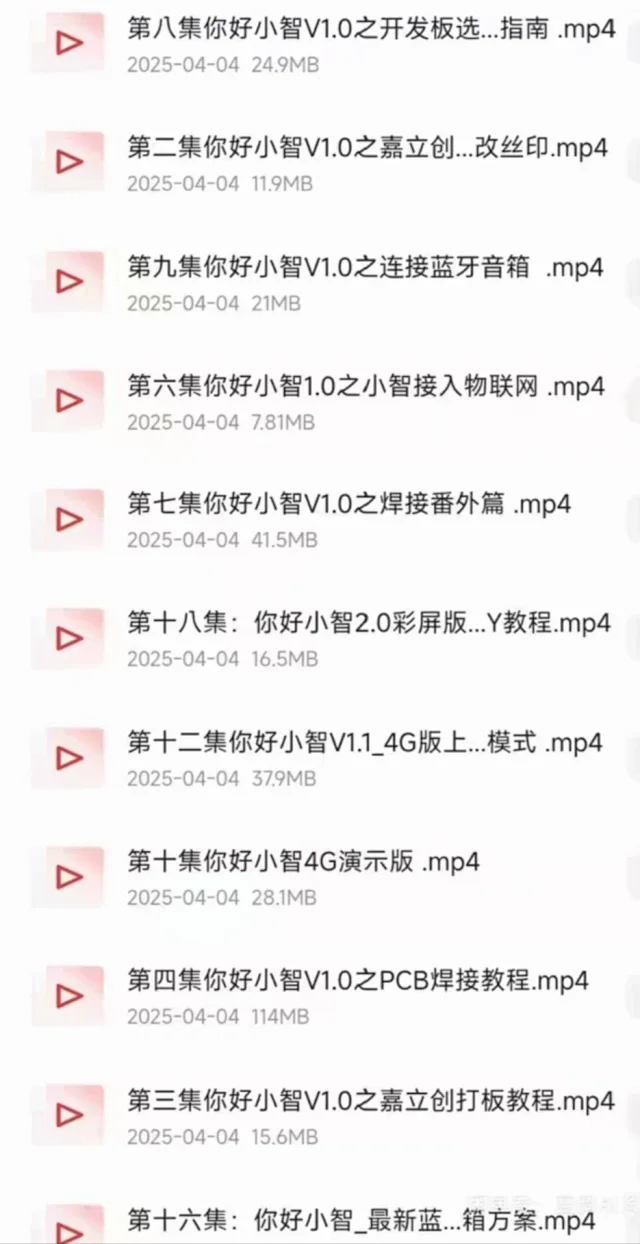
Task: Play 第九集 连接蓝牙音箱 video
Action: pyautogui.click(x=365, y=268)
